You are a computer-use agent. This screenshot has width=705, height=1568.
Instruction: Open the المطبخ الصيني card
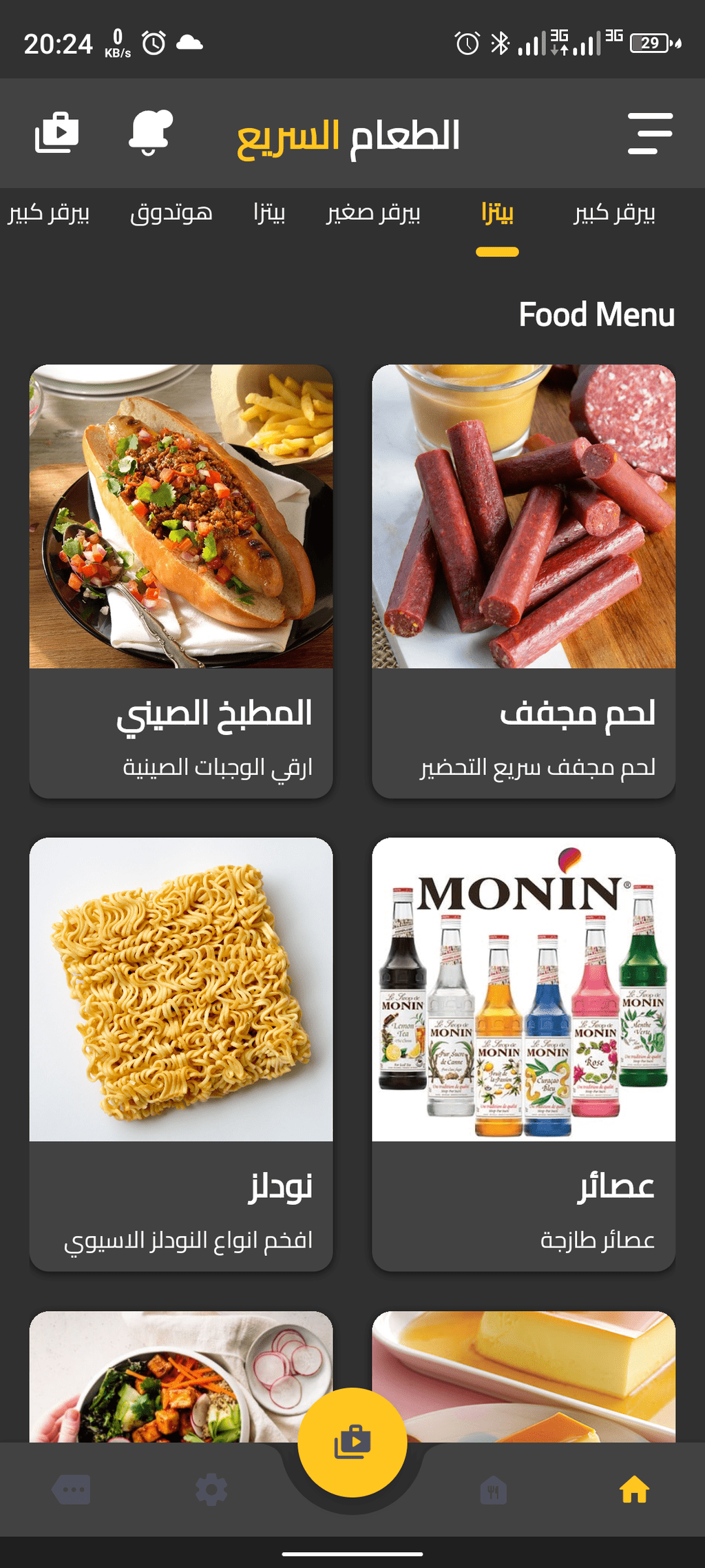point(181,581)
